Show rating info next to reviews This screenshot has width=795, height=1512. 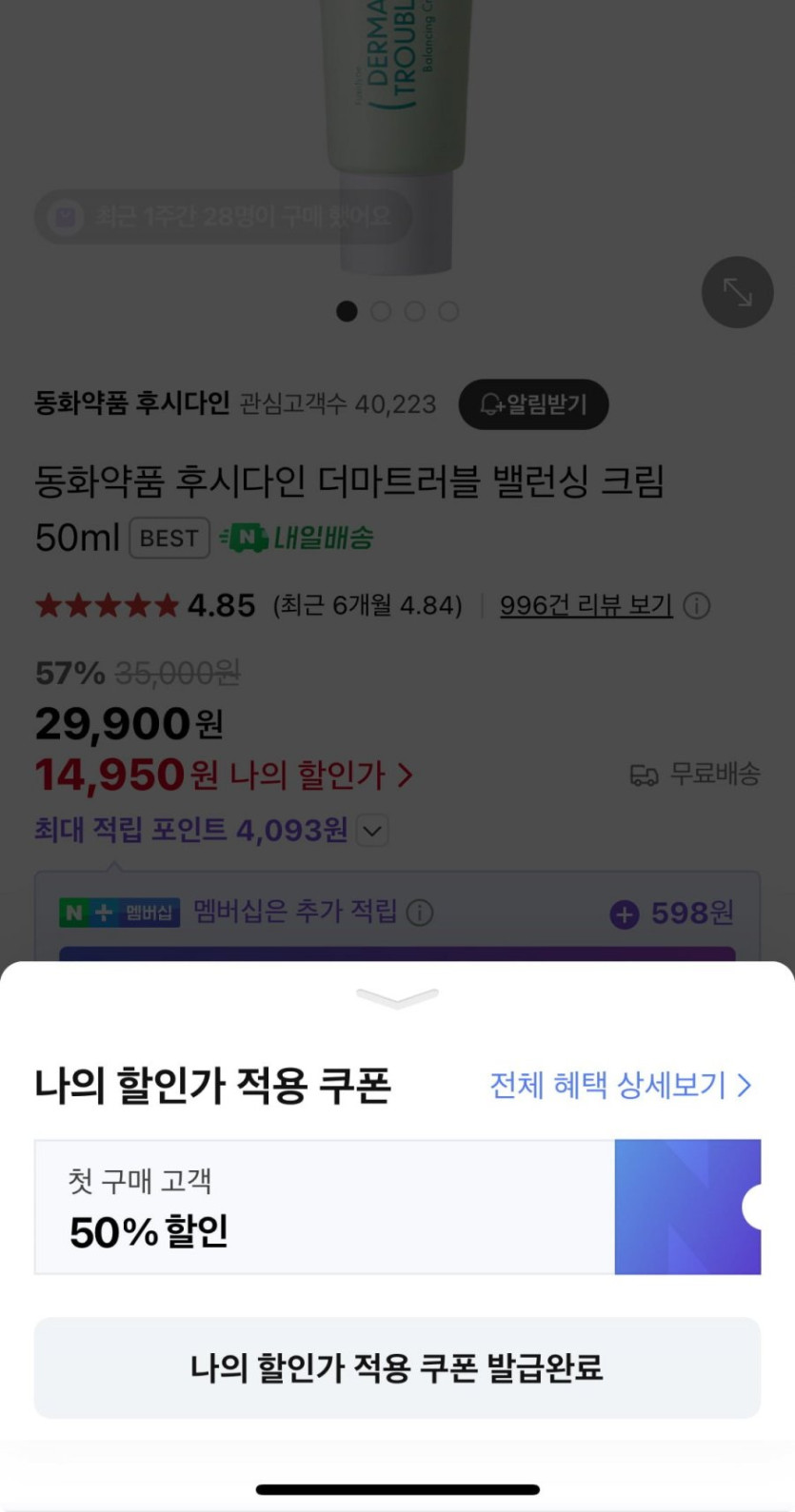[697, 605]
